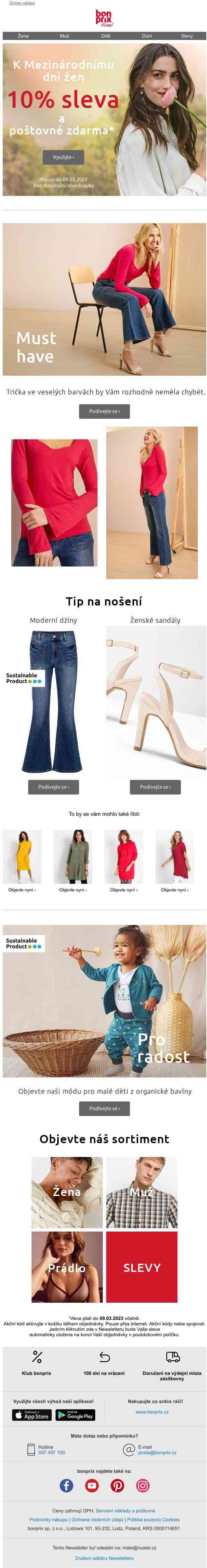
Task: Open Objevte nyní under the yellow dress
Action: click(x=22, y=890)
